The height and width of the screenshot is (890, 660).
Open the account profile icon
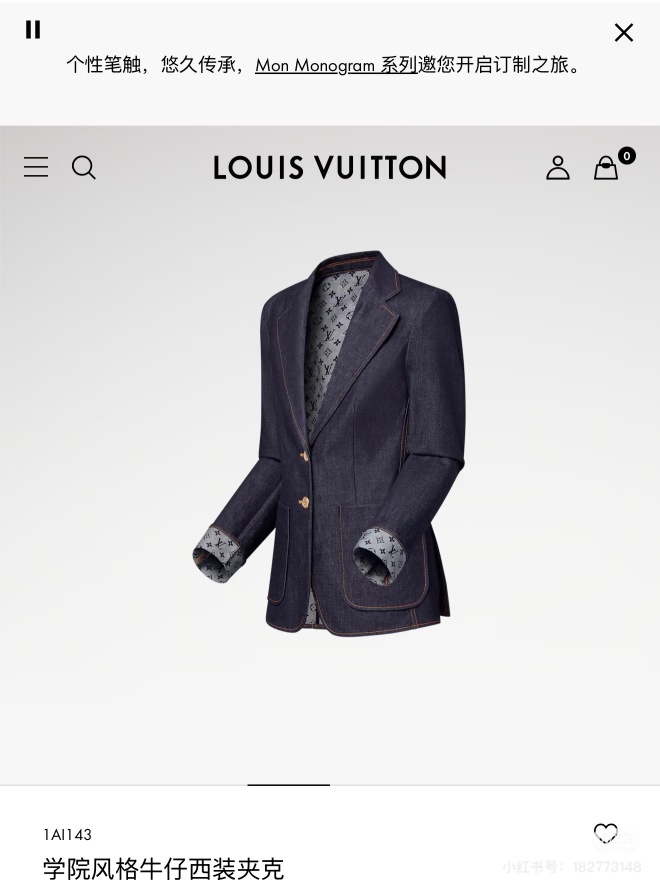pyautogui.click(x=558, y=168)
